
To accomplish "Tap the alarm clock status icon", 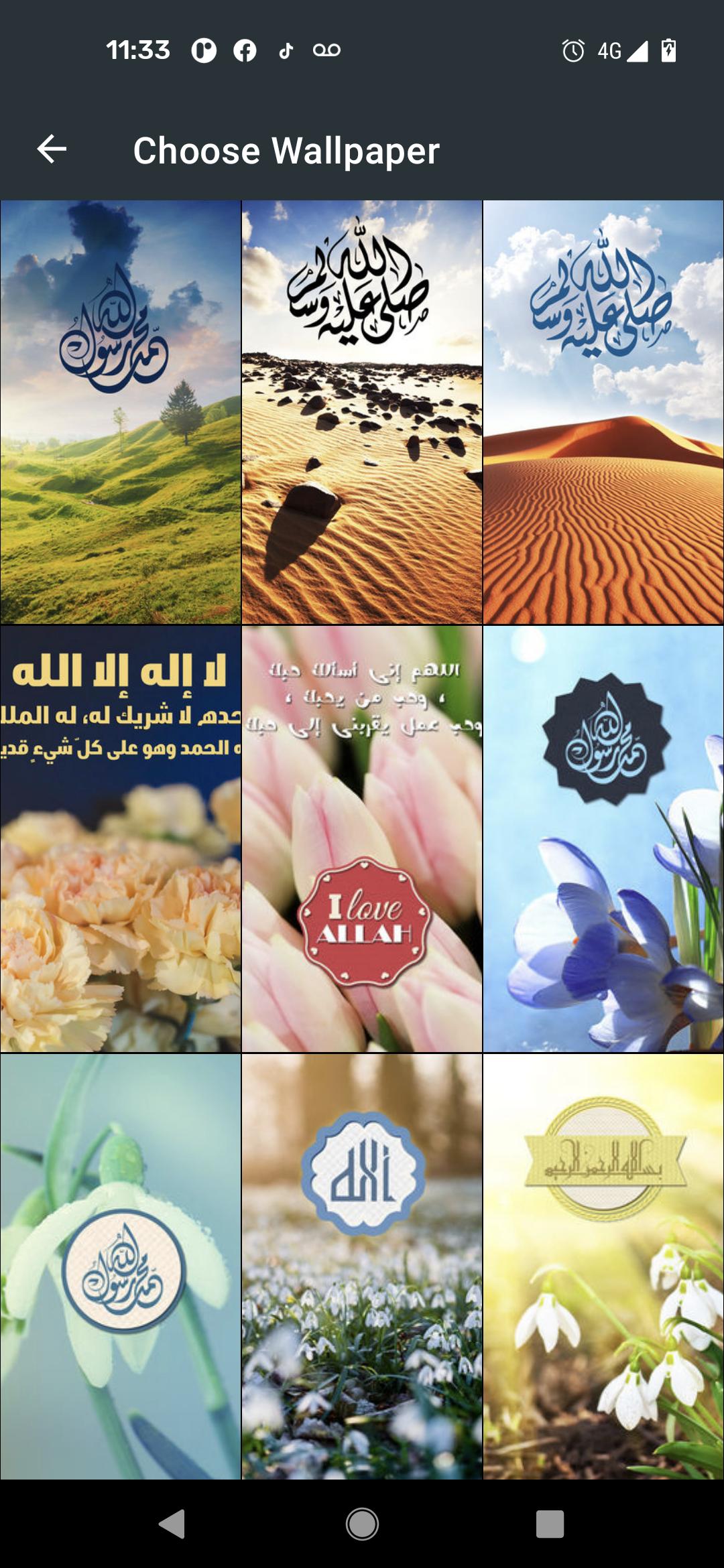I will [x=573, y=49].
